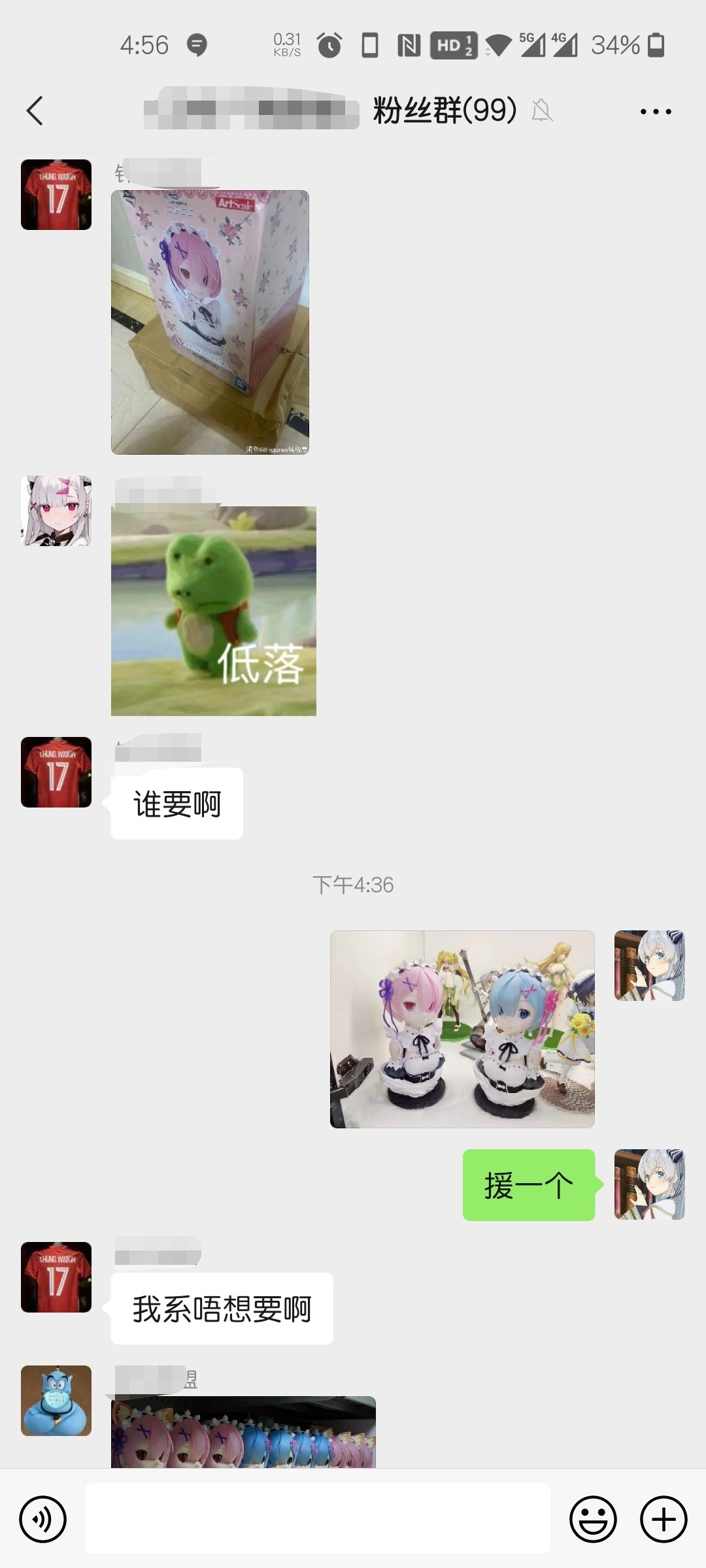
Task: Open the emoji sticker panel
Action: 593,1519
